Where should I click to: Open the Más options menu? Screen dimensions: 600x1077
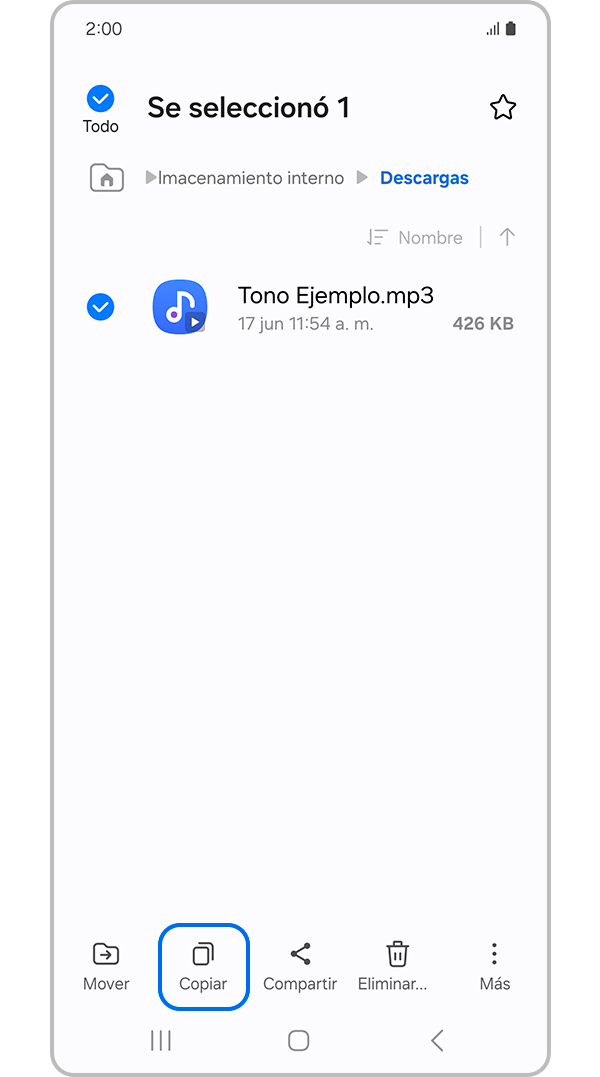(x=494, y=966)
